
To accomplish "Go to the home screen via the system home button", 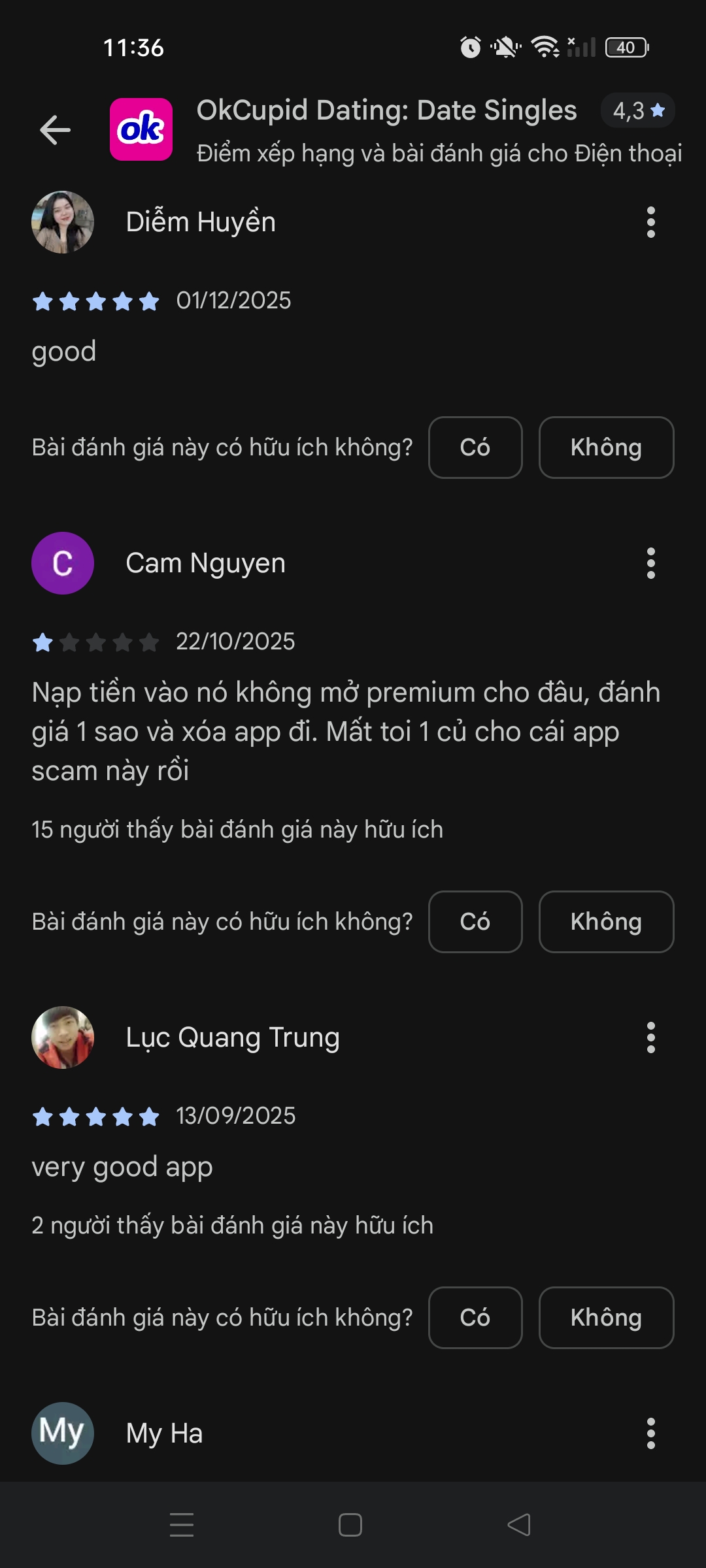I will 350,1525.
